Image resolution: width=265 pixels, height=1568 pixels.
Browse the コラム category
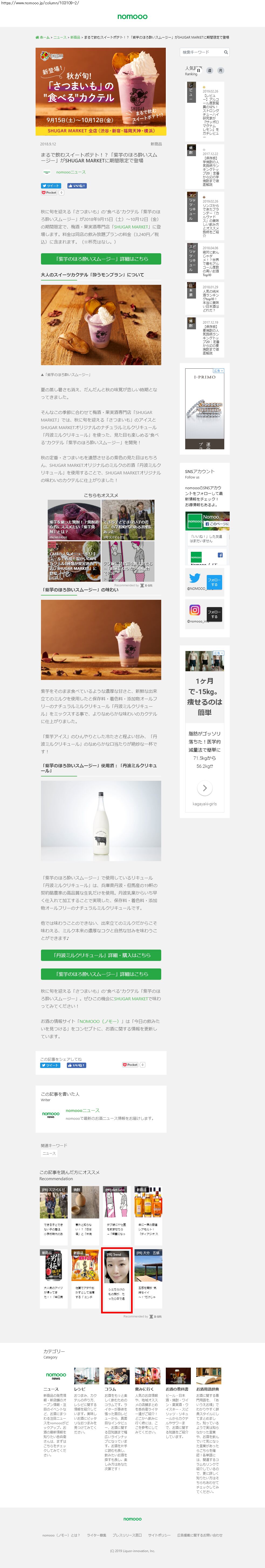[110, 1389]
